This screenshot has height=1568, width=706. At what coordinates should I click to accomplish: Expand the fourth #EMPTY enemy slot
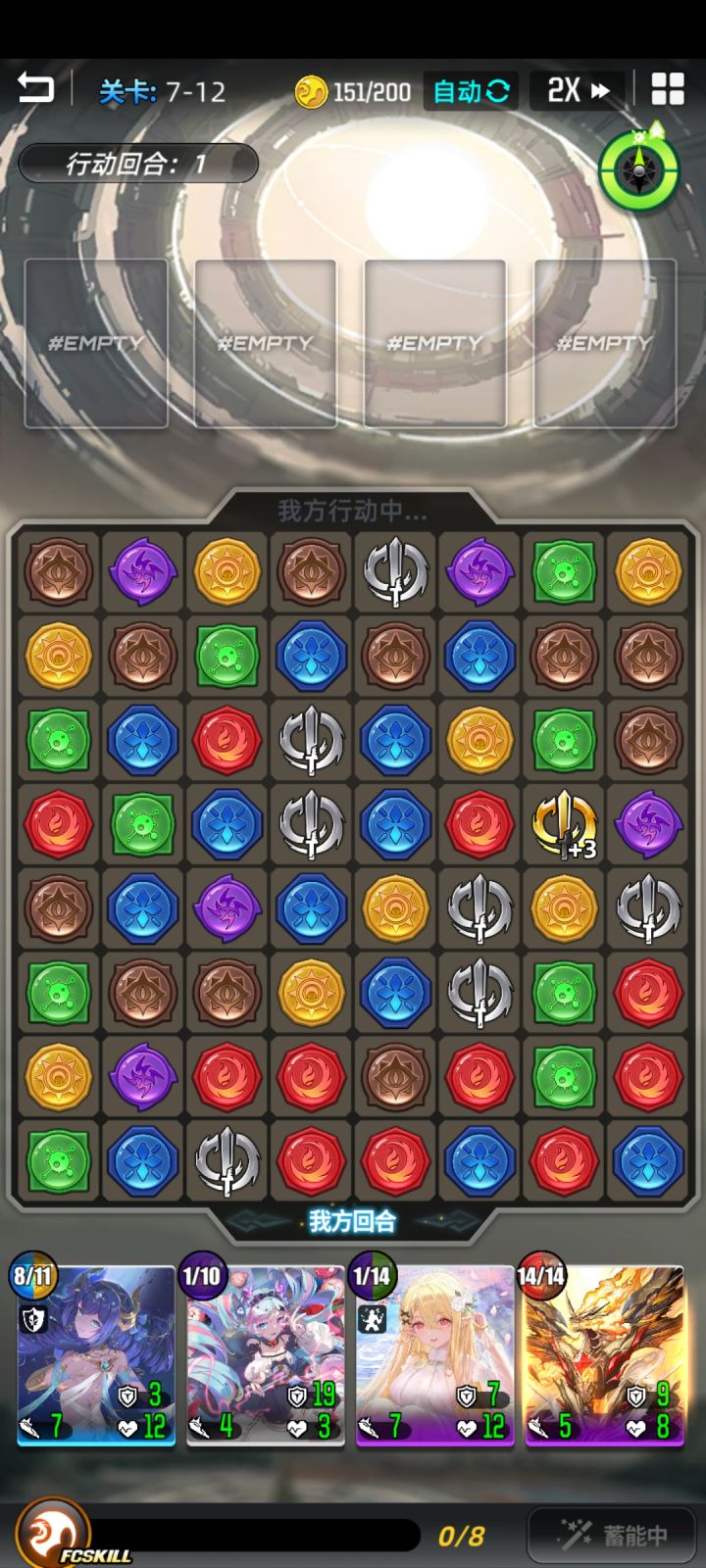point(604,343)
